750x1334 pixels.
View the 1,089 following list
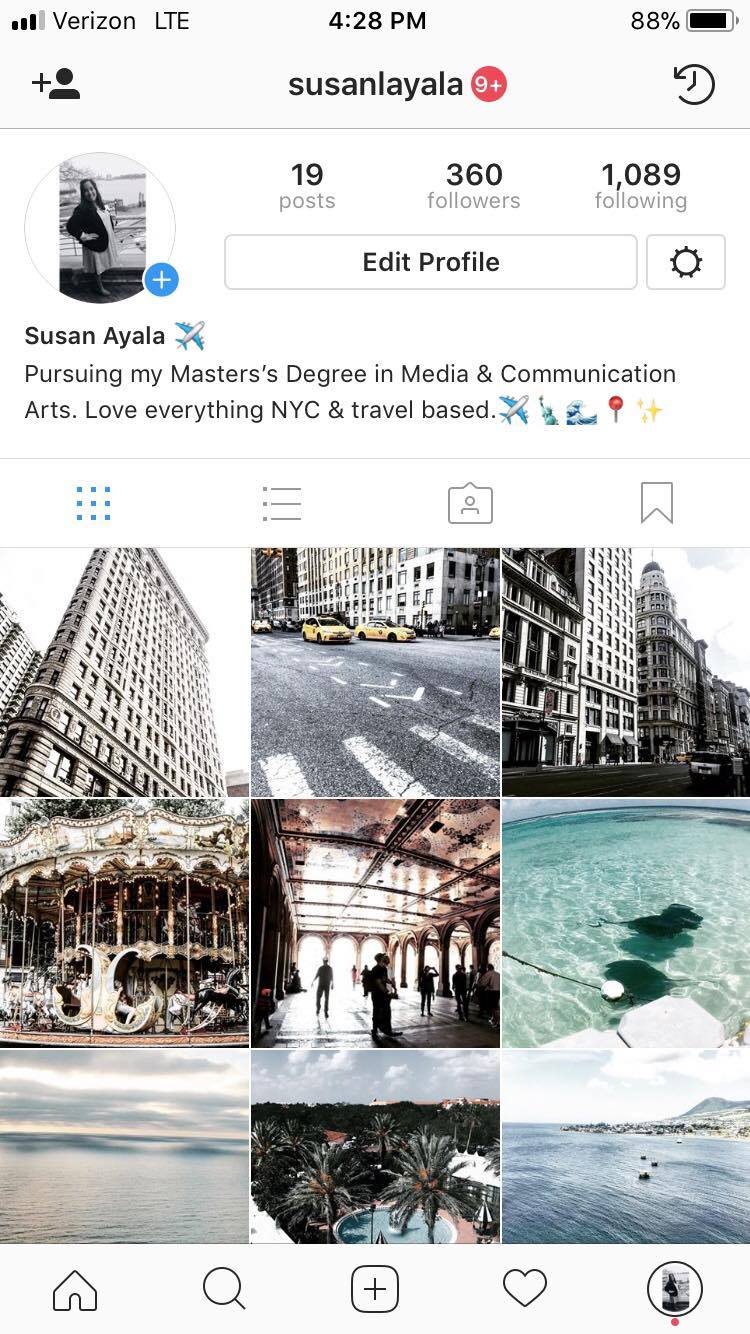[x=640, y=186]
